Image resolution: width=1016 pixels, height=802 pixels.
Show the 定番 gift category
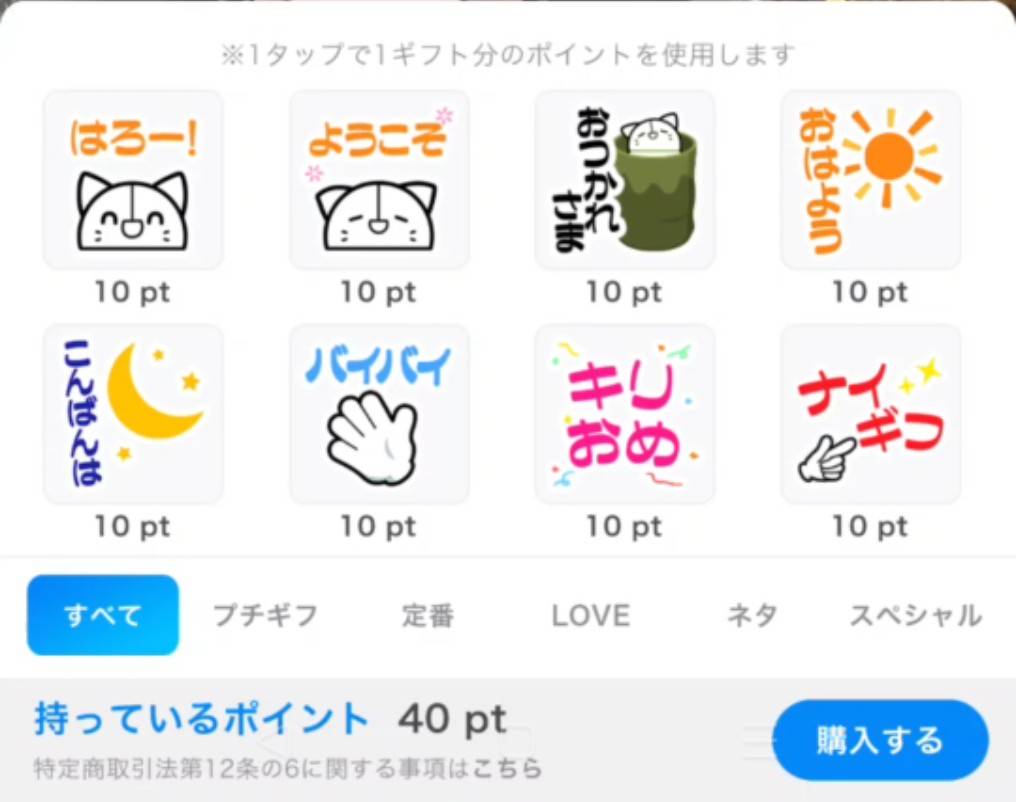[x=428, y=615]
